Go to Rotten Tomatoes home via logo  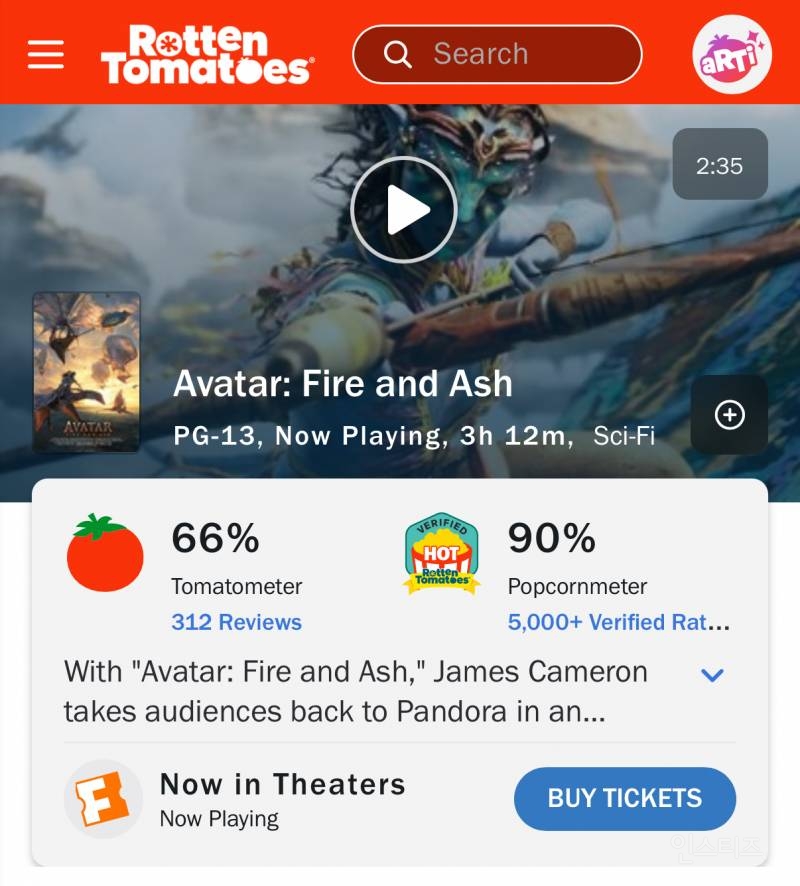coord(206,54)
